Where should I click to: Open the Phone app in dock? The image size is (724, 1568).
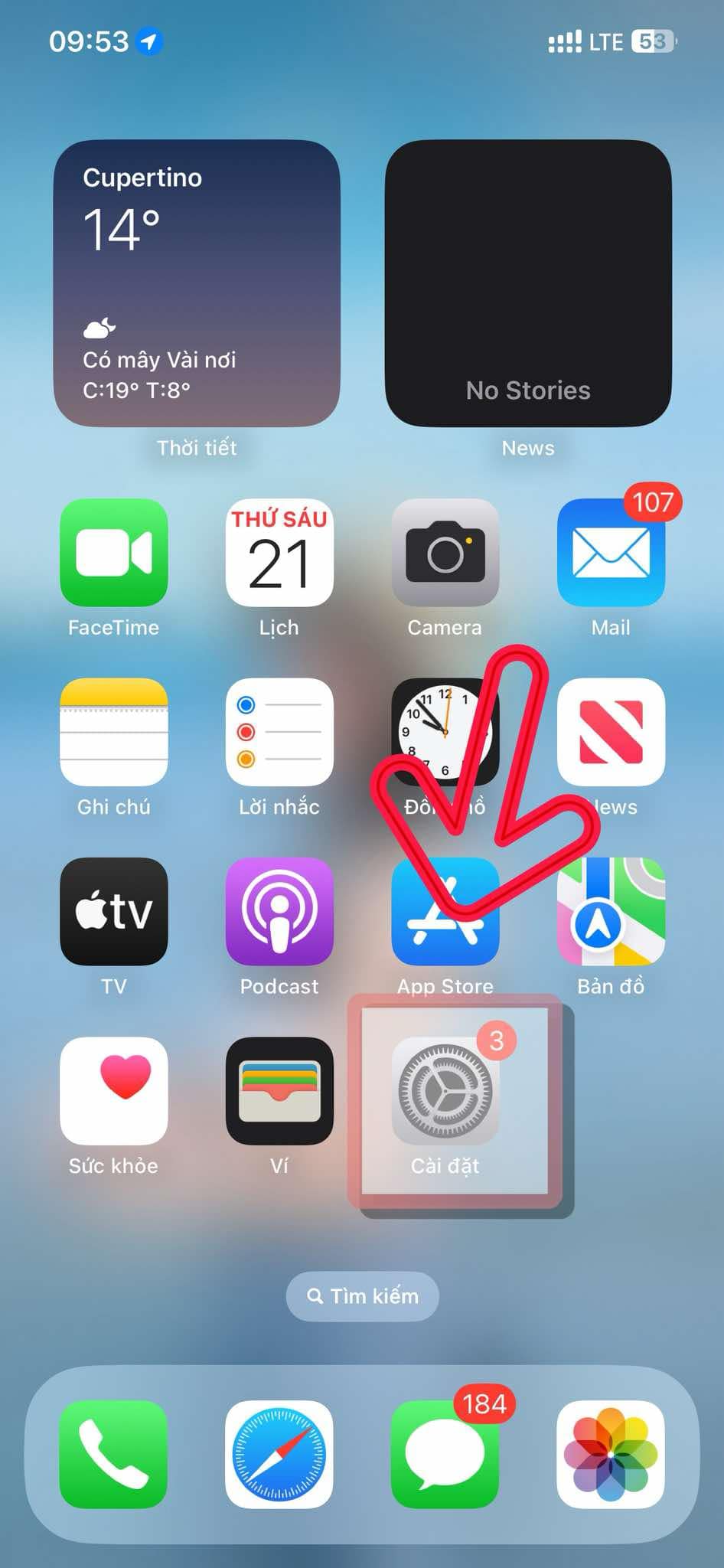click(x=114, y=1454)
